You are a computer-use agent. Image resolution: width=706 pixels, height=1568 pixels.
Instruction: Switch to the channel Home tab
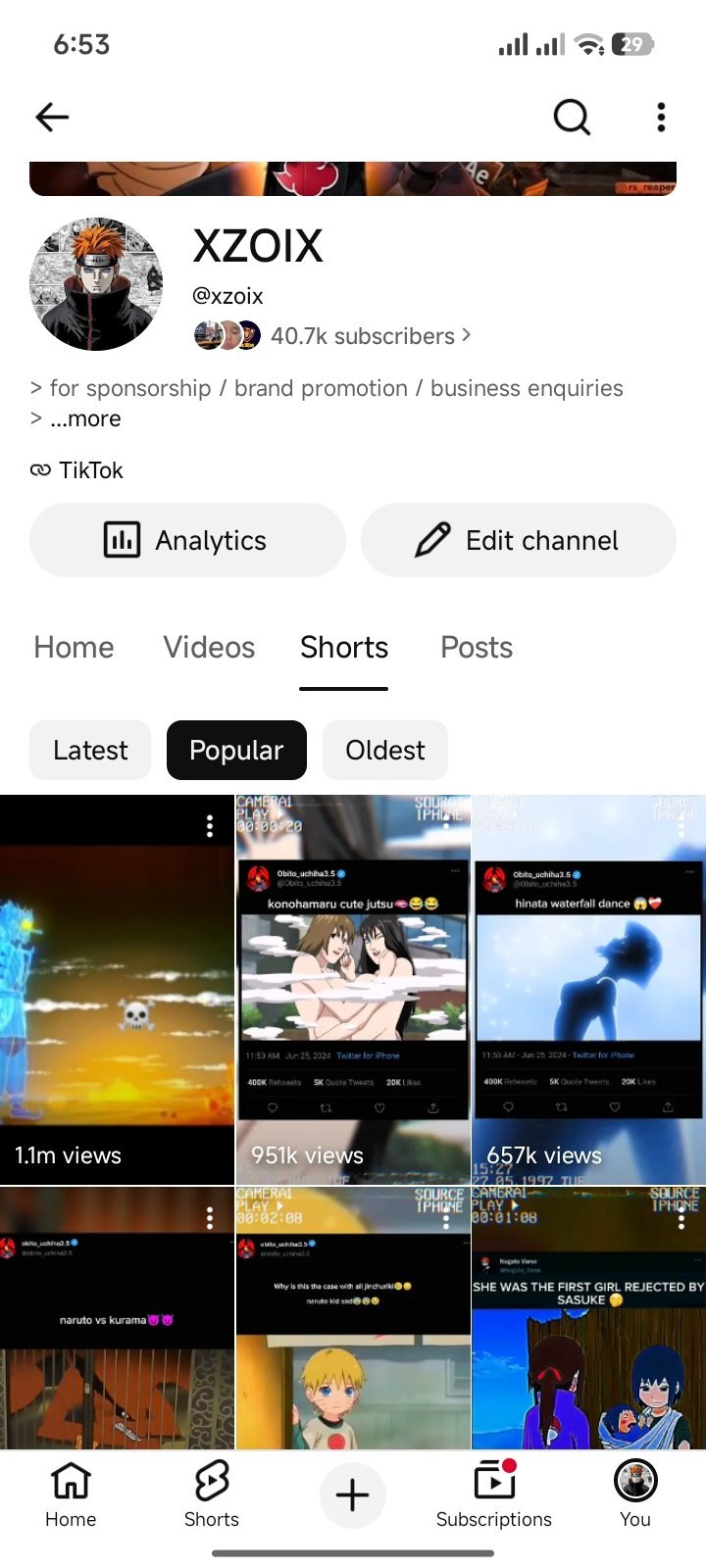click(x=74, y=648)
